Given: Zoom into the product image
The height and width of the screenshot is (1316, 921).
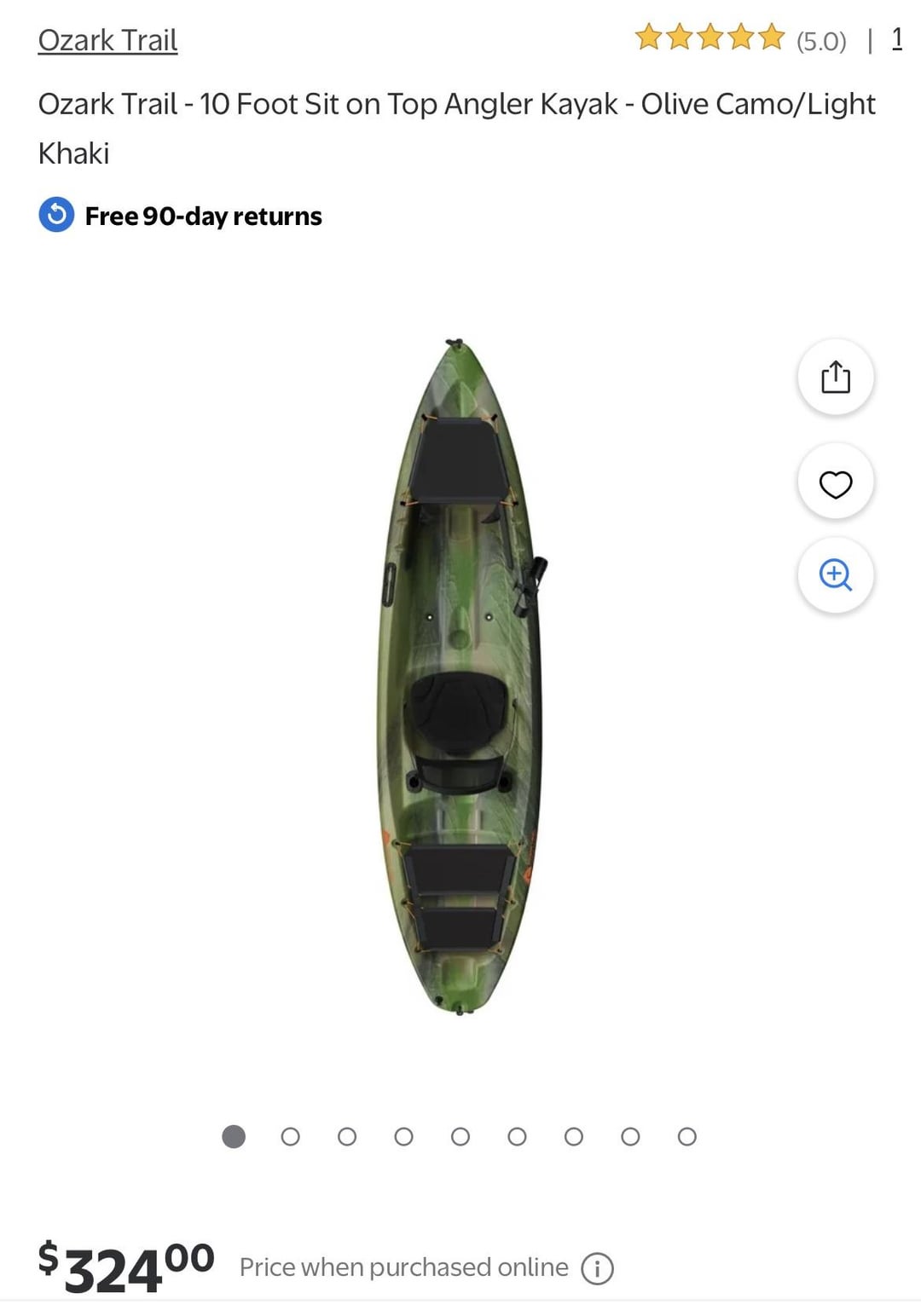Looking at the screenshot, I should [835, 574].
